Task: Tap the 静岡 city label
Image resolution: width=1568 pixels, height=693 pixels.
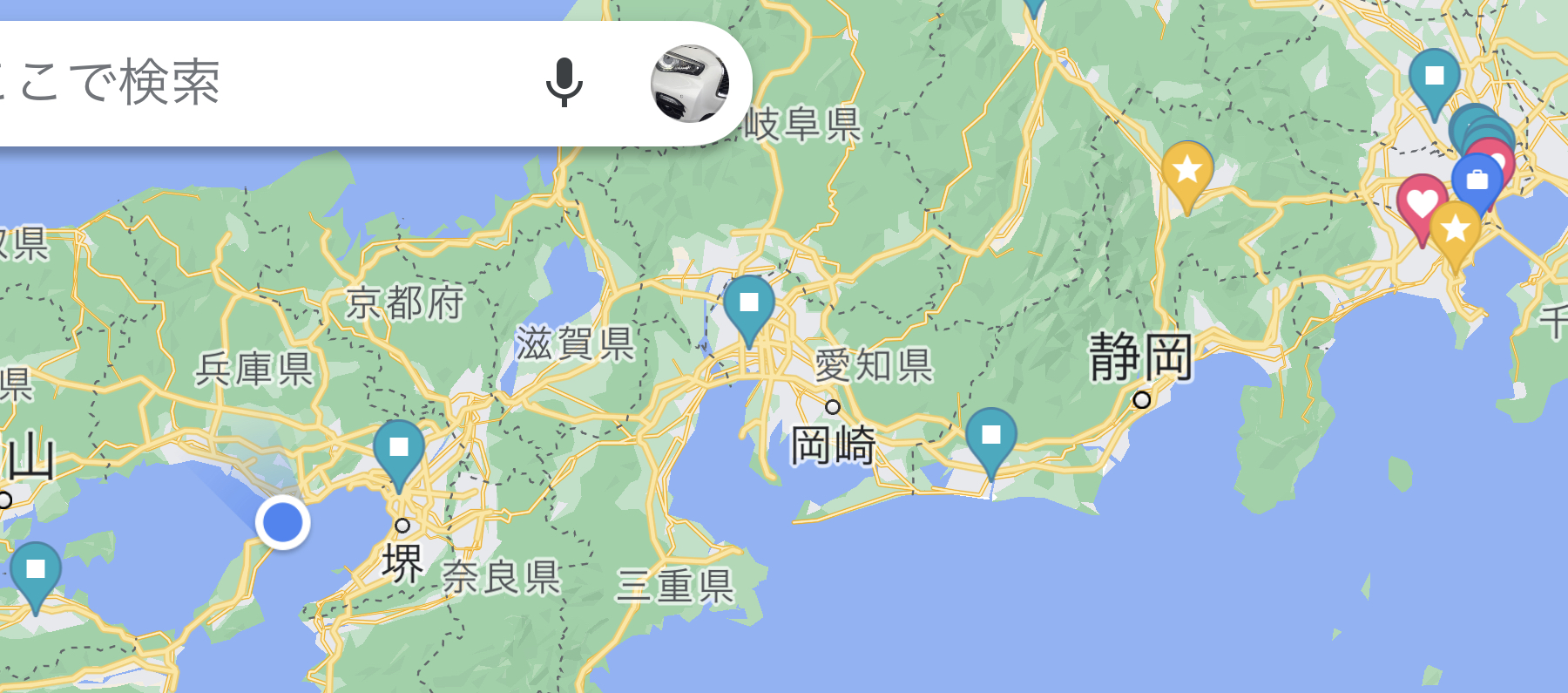Action: pos(1140,357)
